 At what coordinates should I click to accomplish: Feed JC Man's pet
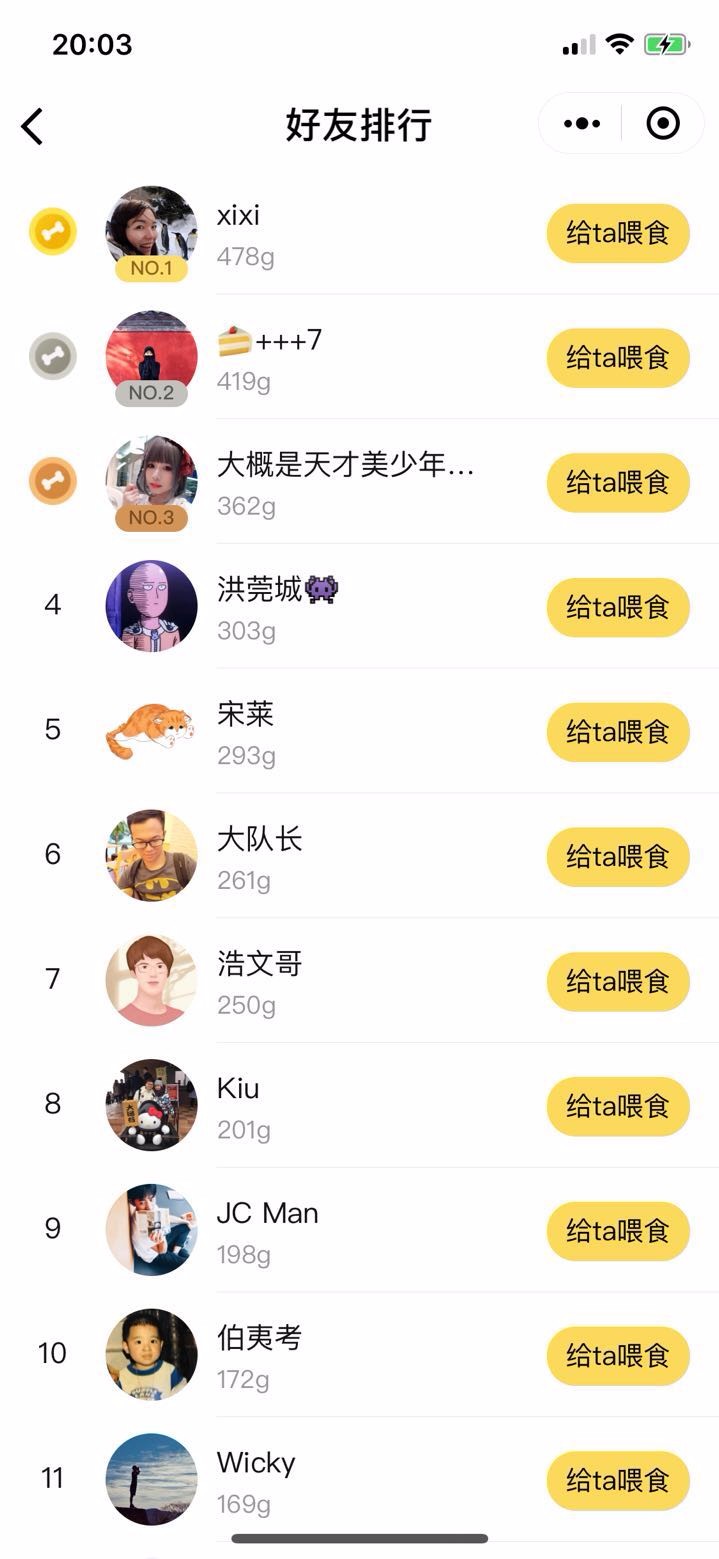click(618, 1231)
